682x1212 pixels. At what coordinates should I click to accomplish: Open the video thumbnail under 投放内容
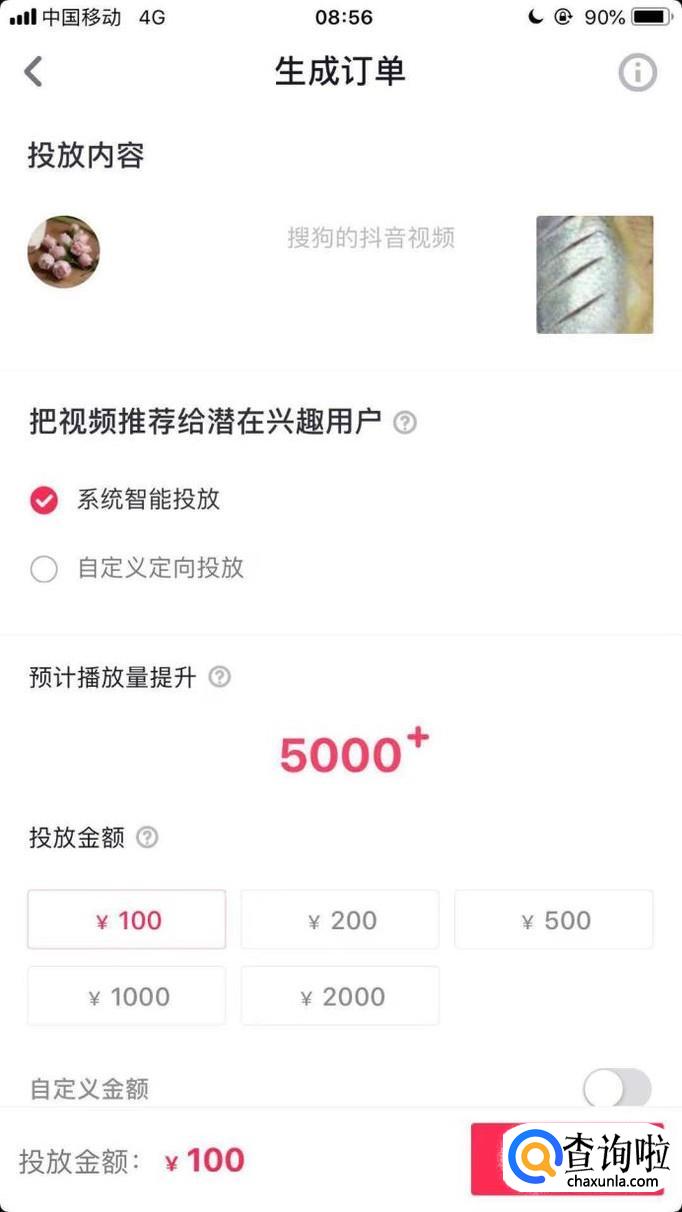pos(595,274)
